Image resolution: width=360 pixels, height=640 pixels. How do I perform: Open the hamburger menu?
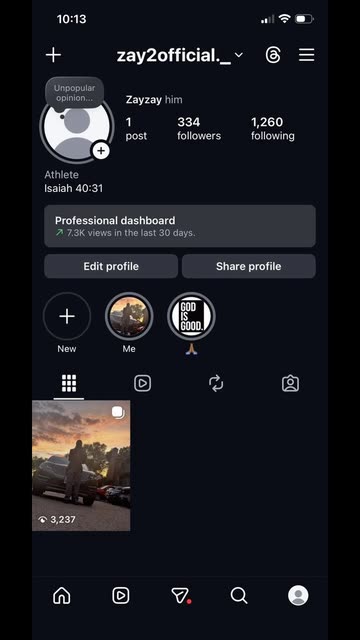[x=306, y=55]
